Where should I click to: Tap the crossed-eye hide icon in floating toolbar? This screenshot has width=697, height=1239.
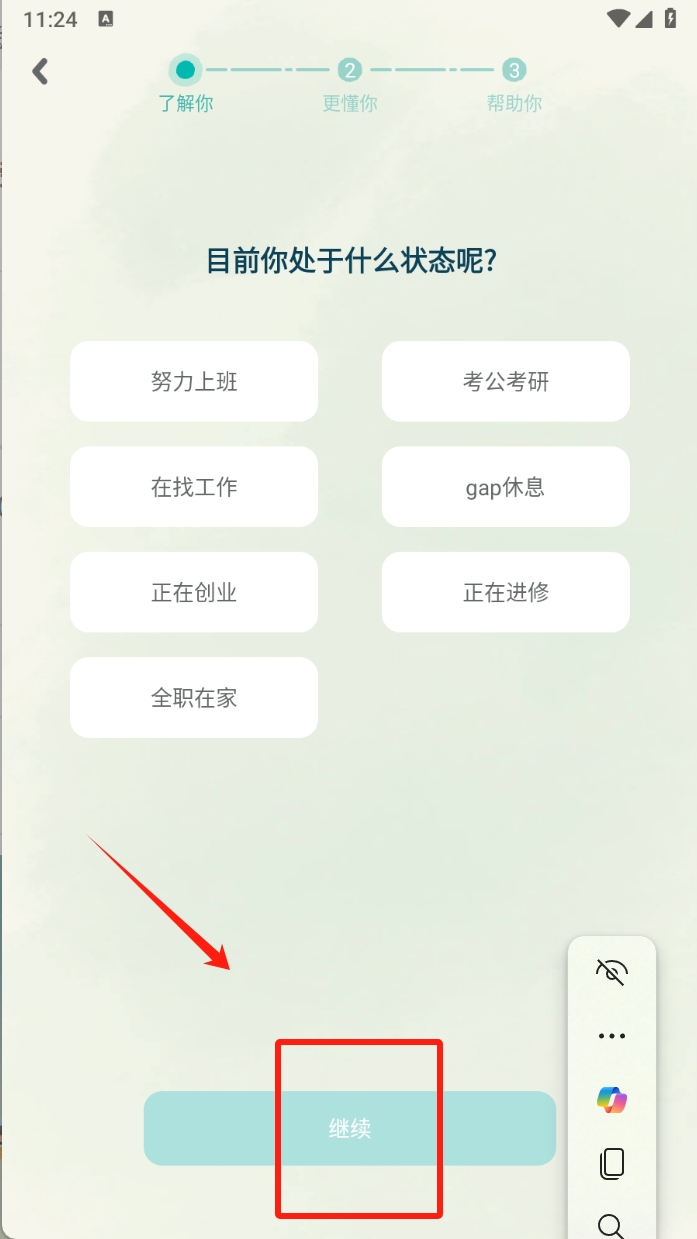click(611, 972)
